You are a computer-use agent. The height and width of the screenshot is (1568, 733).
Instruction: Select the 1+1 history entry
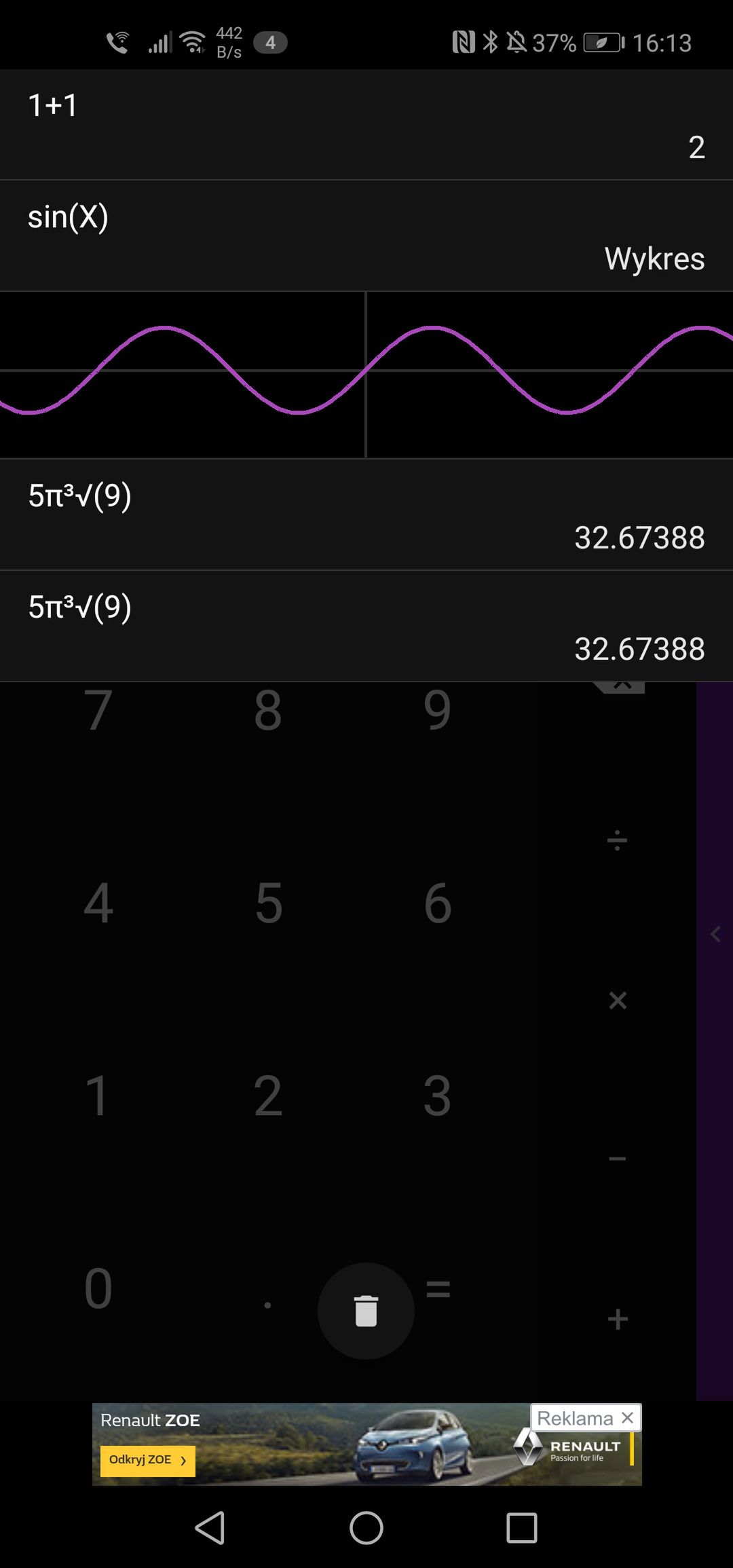366,125
